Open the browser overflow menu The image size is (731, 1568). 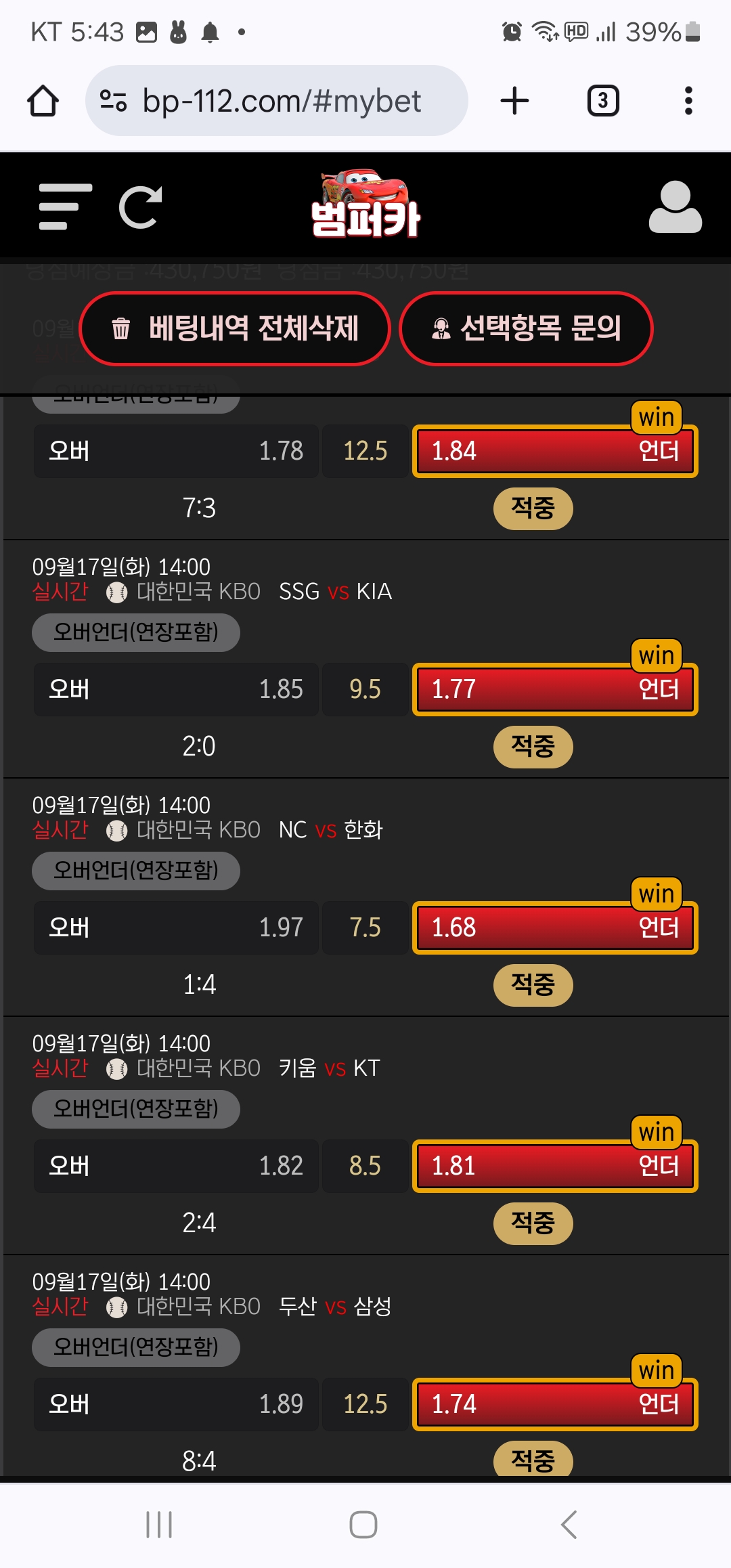688,101
